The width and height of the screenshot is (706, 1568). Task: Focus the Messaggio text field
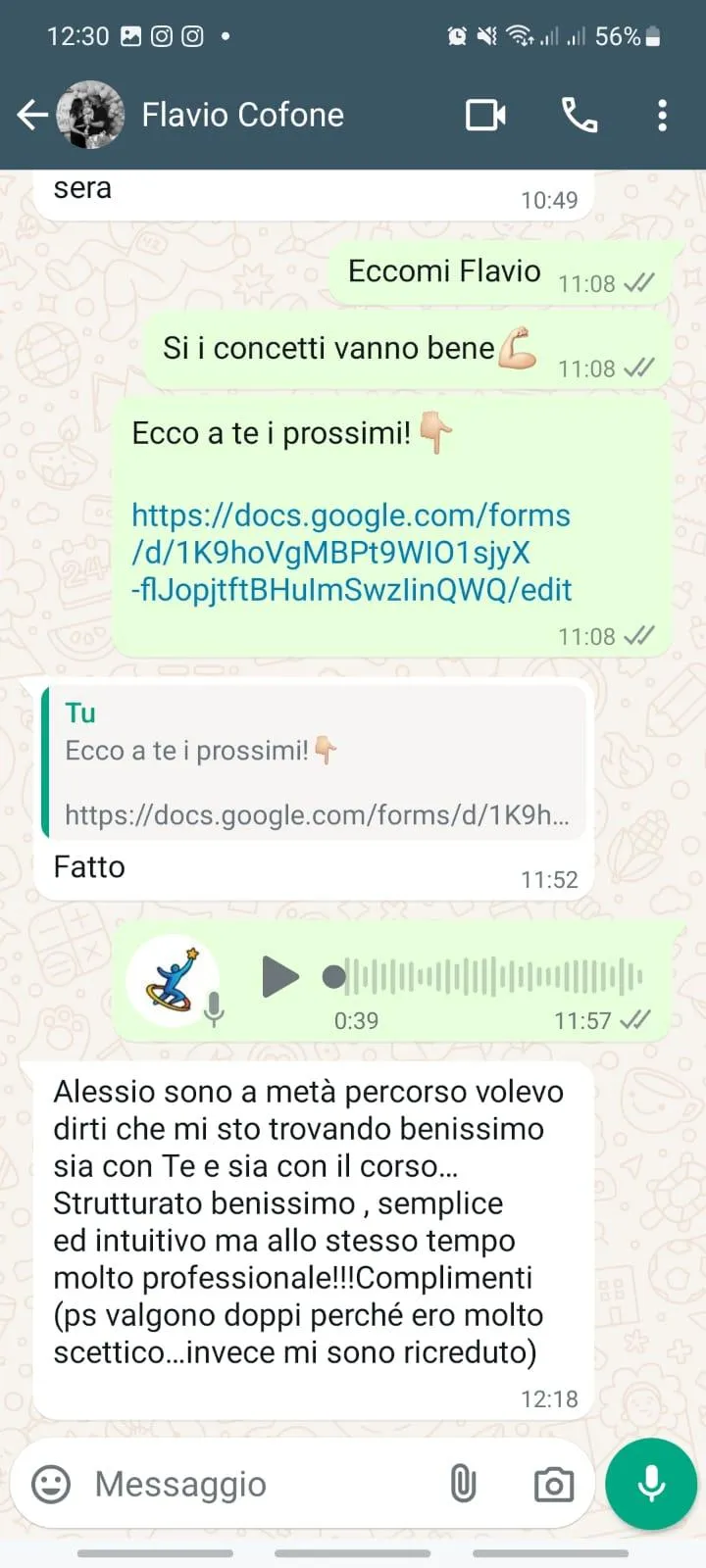coord(260,1485)
